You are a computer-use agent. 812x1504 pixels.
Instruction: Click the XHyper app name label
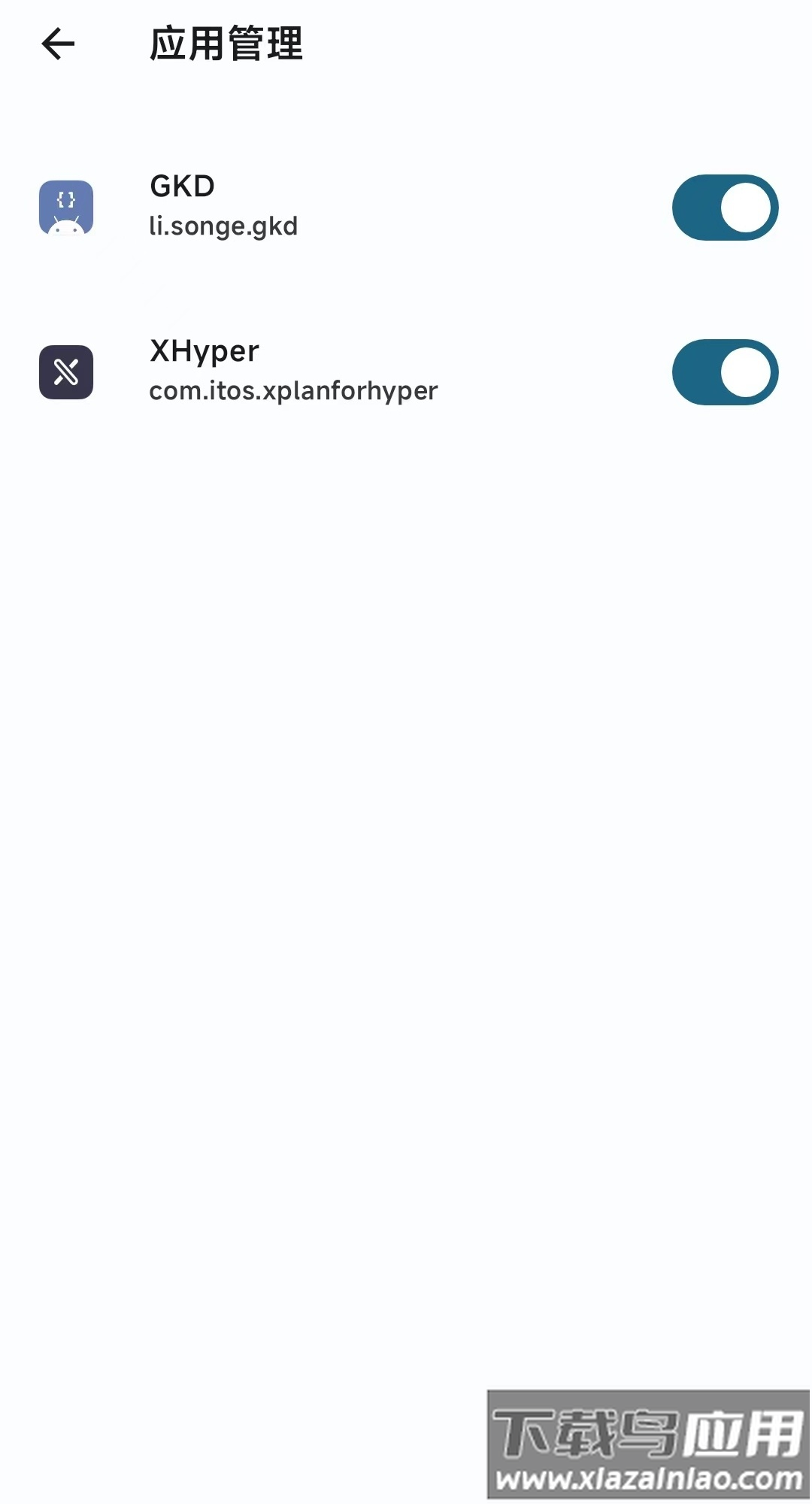[x=204, y=350]
